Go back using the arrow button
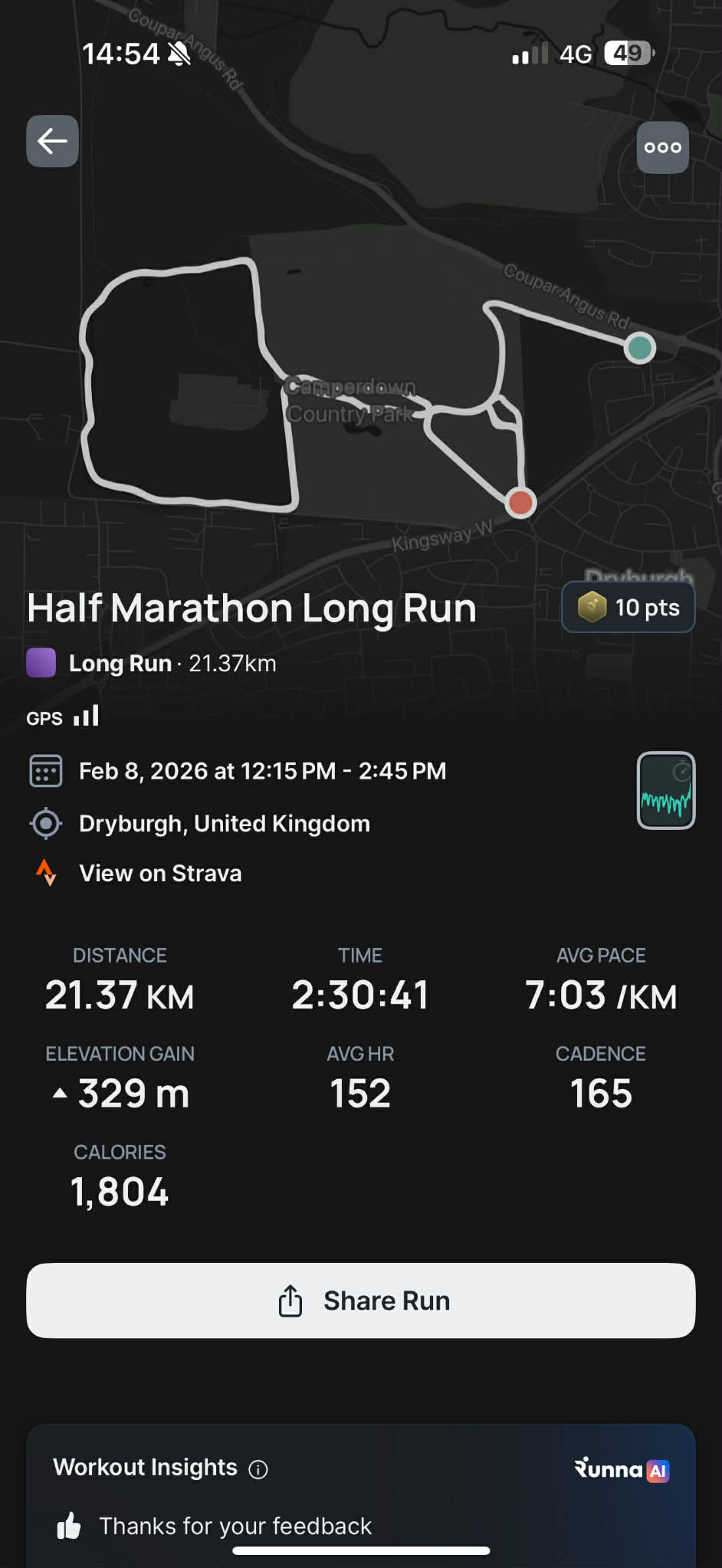 52,141
